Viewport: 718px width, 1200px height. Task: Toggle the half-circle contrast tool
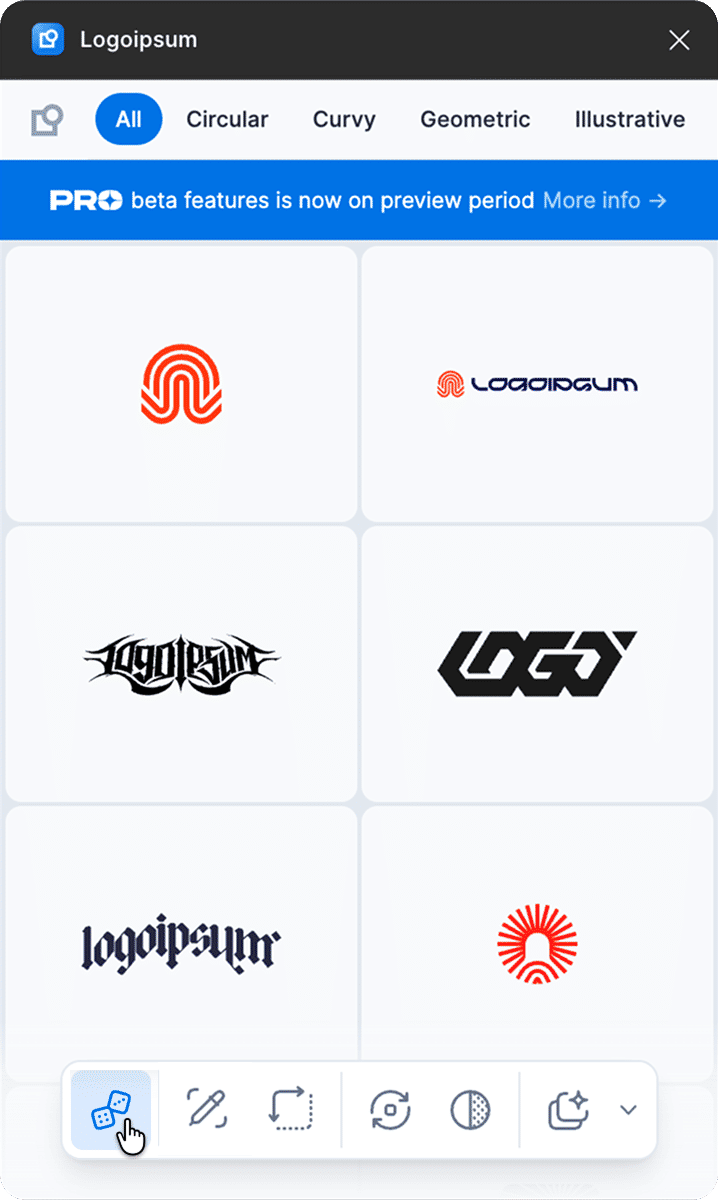[470, 1110]
